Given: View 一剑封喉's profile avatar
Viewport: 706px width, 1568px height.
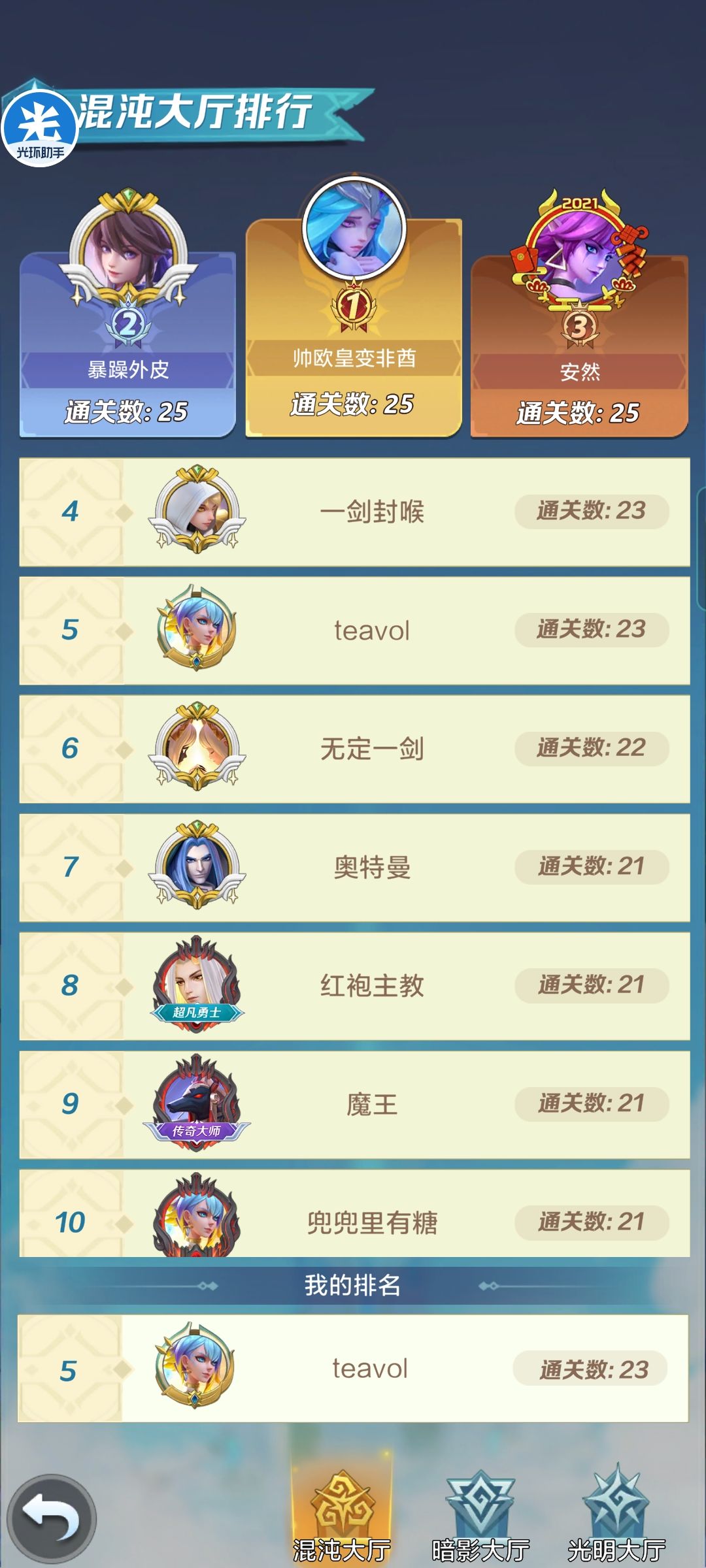Looking at the screenshot, I should tap(193, 512).
